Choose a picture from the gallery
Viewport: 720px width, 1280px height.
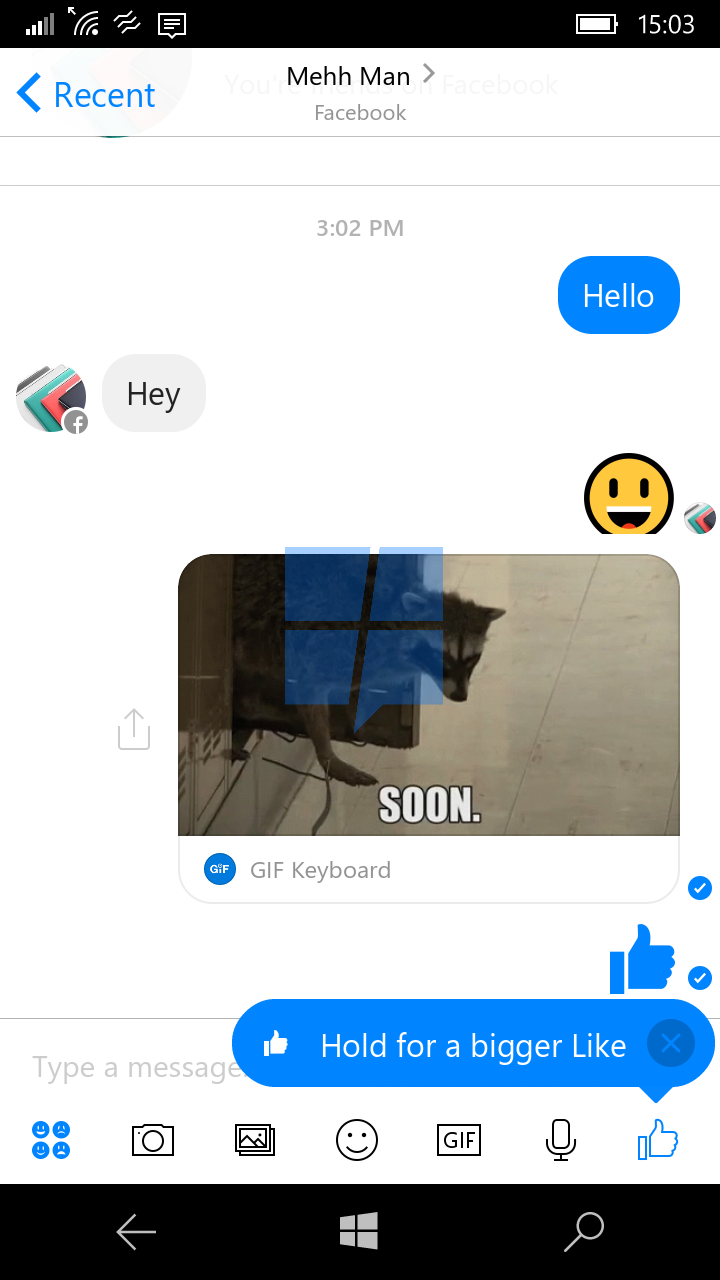coord(255,1139)
